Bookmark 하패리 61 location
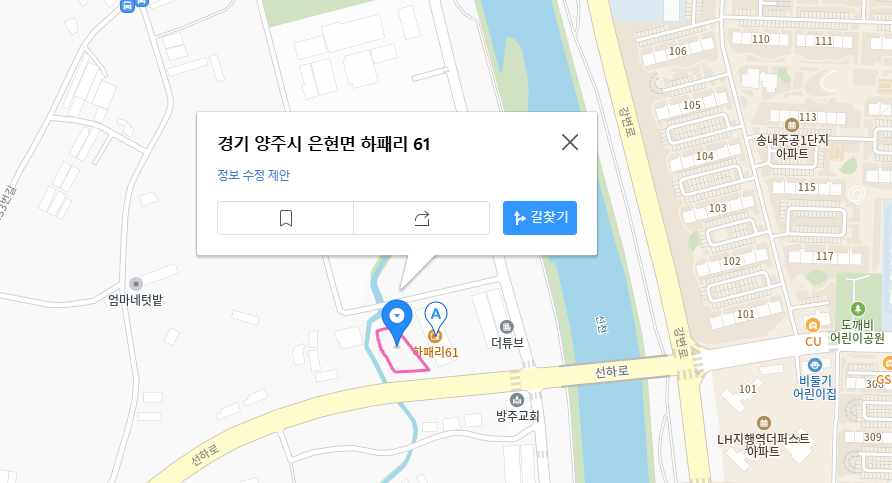 click(x=285, y=218)
